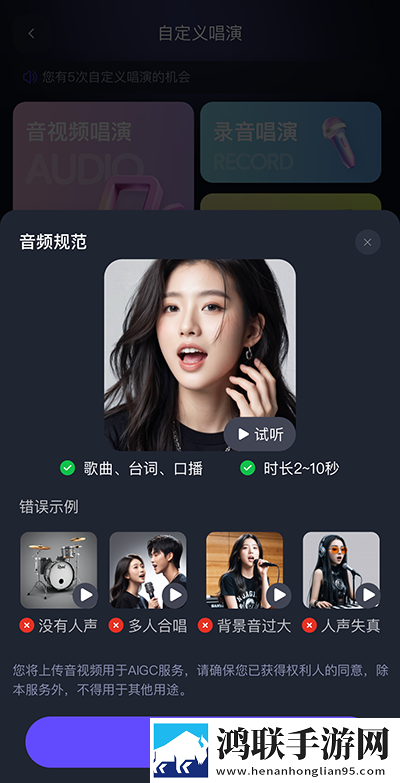Play the 背景音过大 error example

[x=279, y=595]
